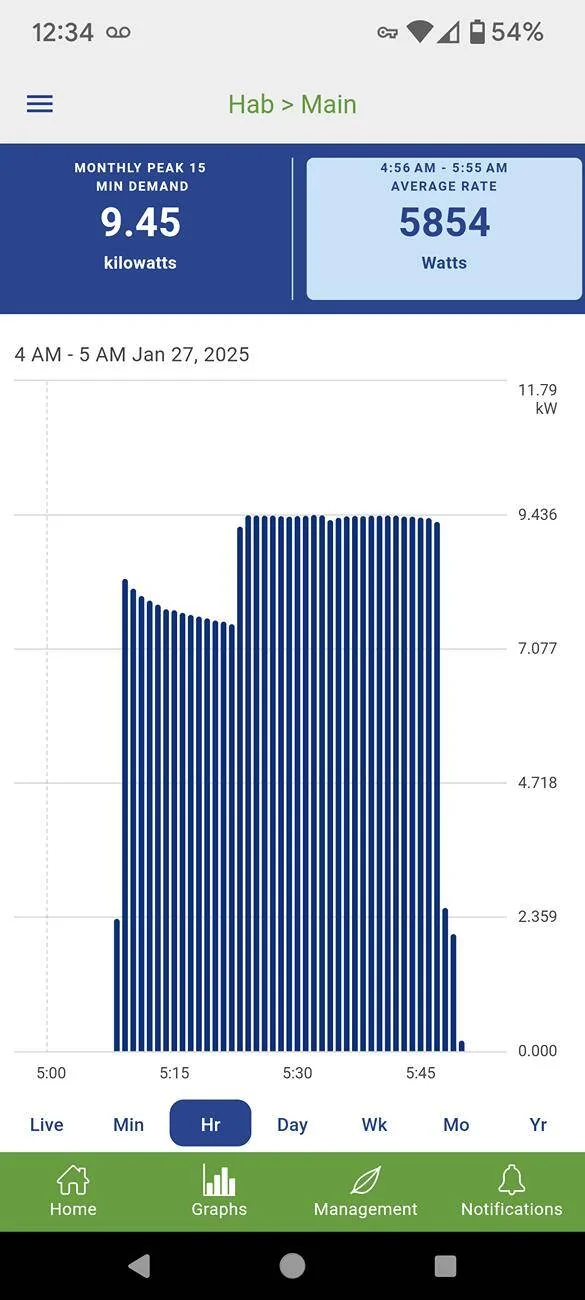Switch graph to Day view

[292, 1124]
